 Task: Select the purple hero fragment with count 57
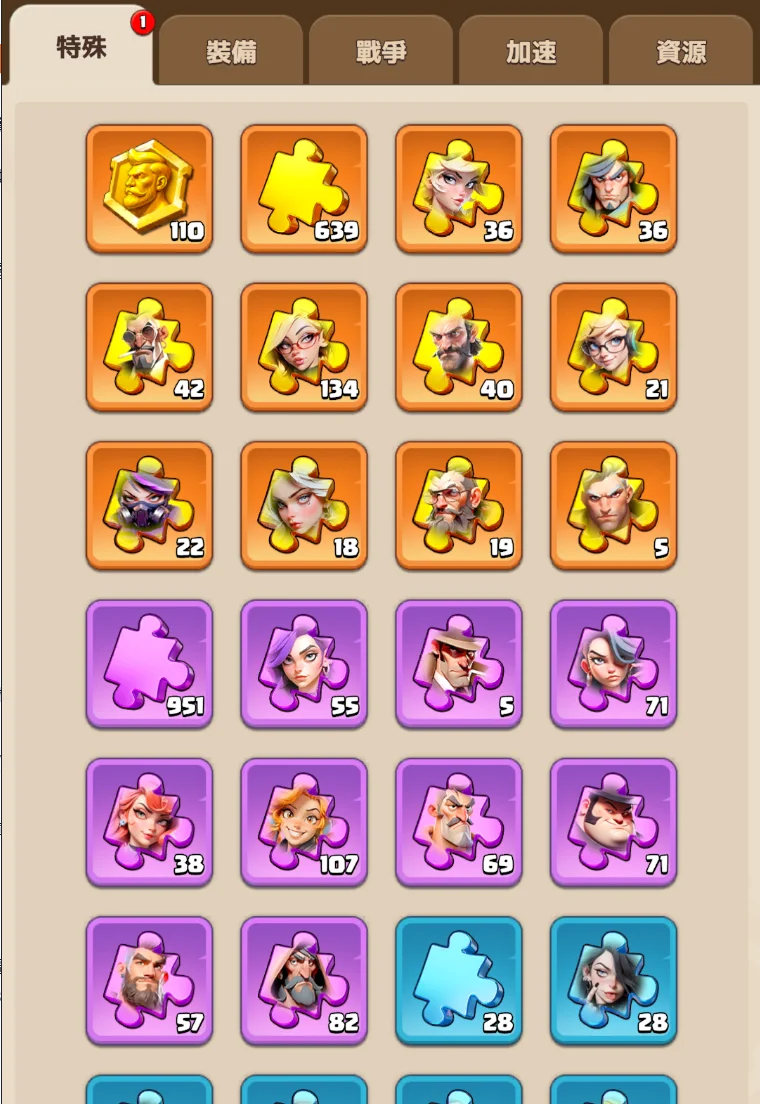[x=149, y=981]
